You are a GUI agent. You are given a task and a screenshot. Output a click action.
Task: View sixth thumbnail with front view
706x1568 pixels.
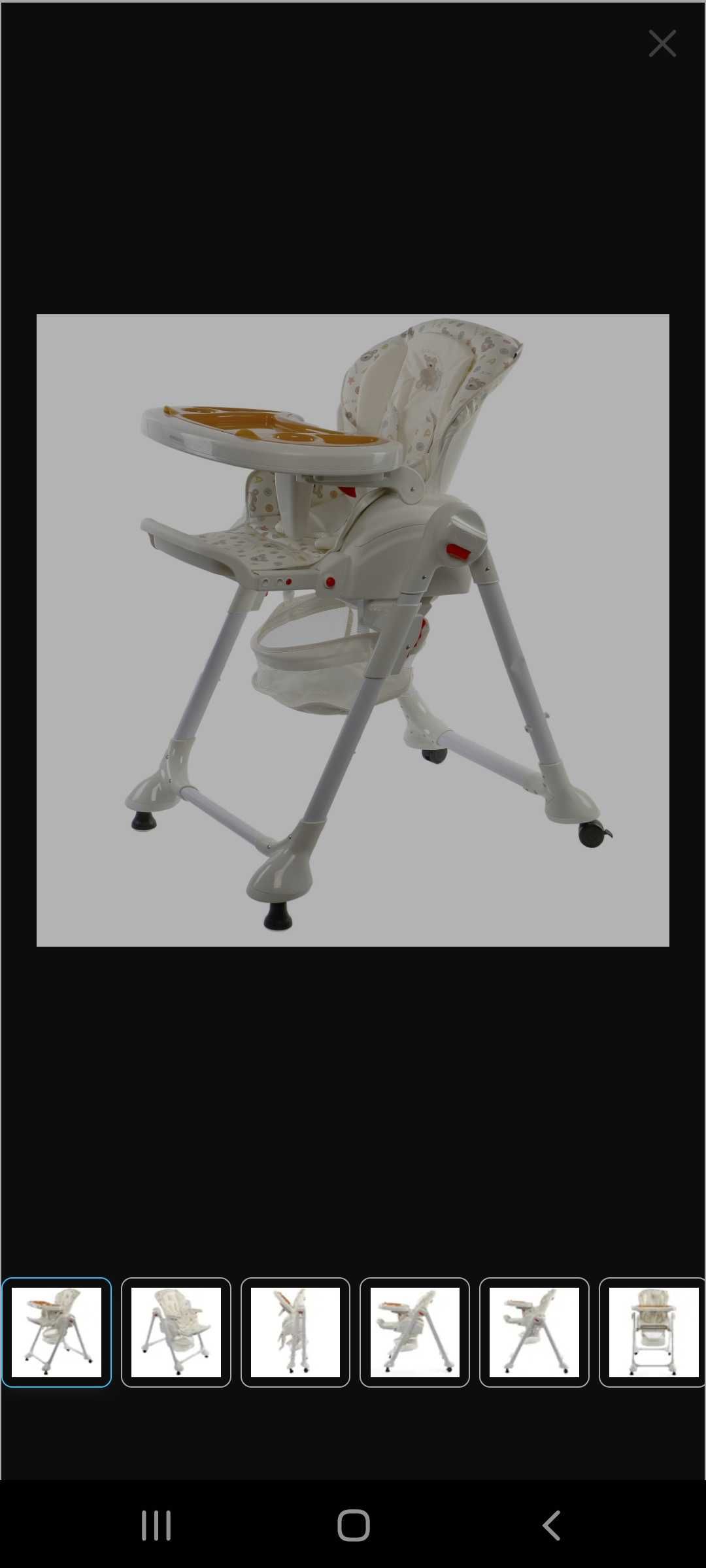coord(652,1332)
